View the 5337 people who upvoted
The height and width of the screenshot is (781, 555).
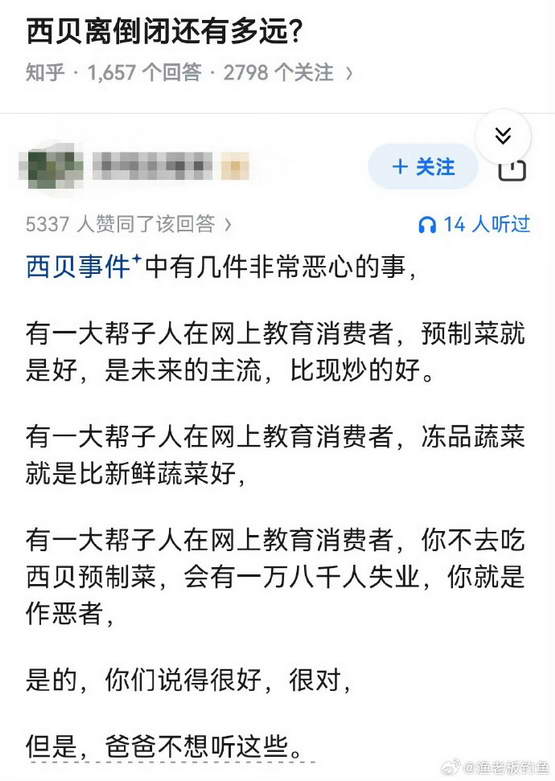129,224
